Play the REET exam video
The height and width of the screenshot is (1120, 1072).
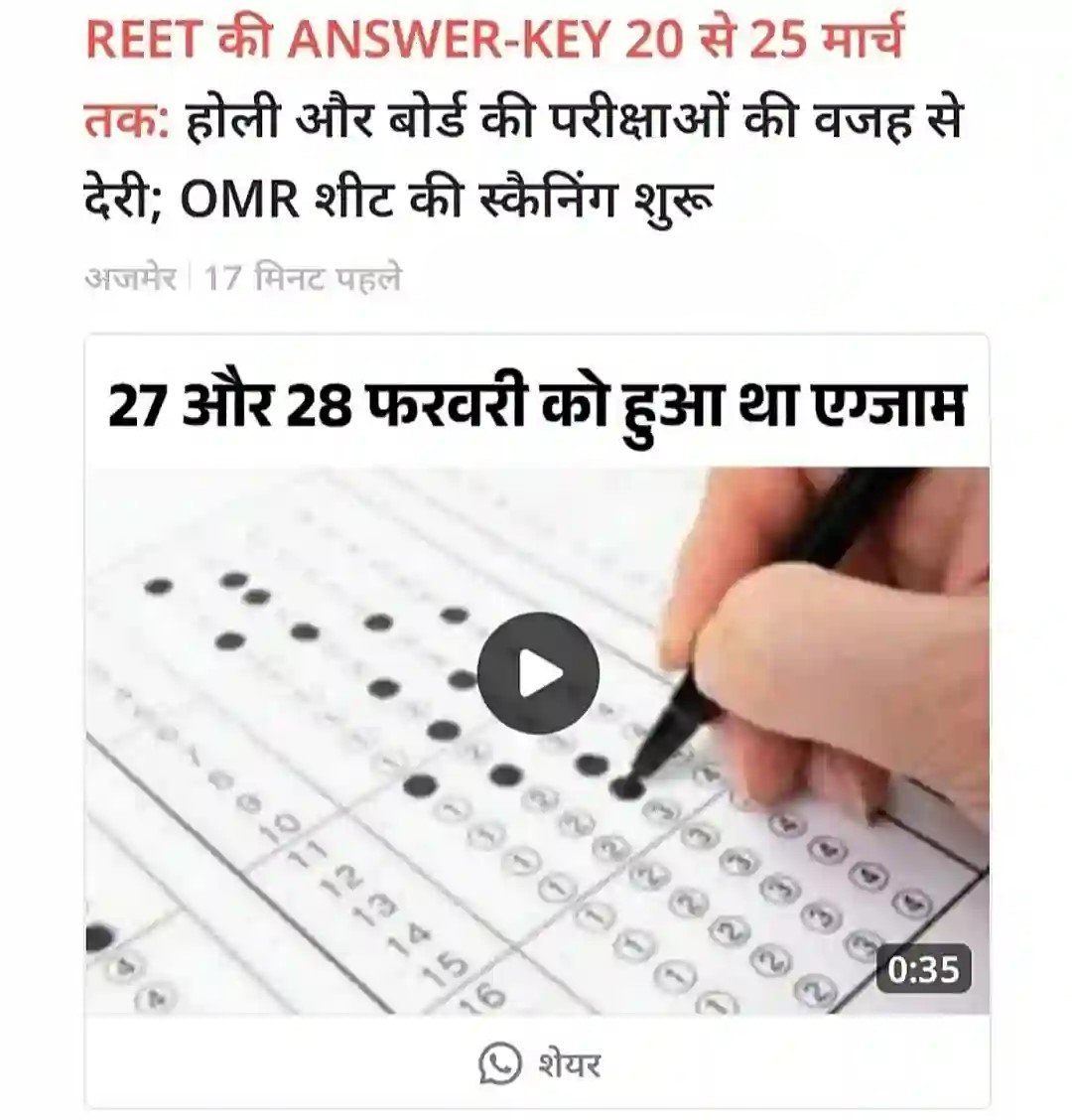[537, 674]
